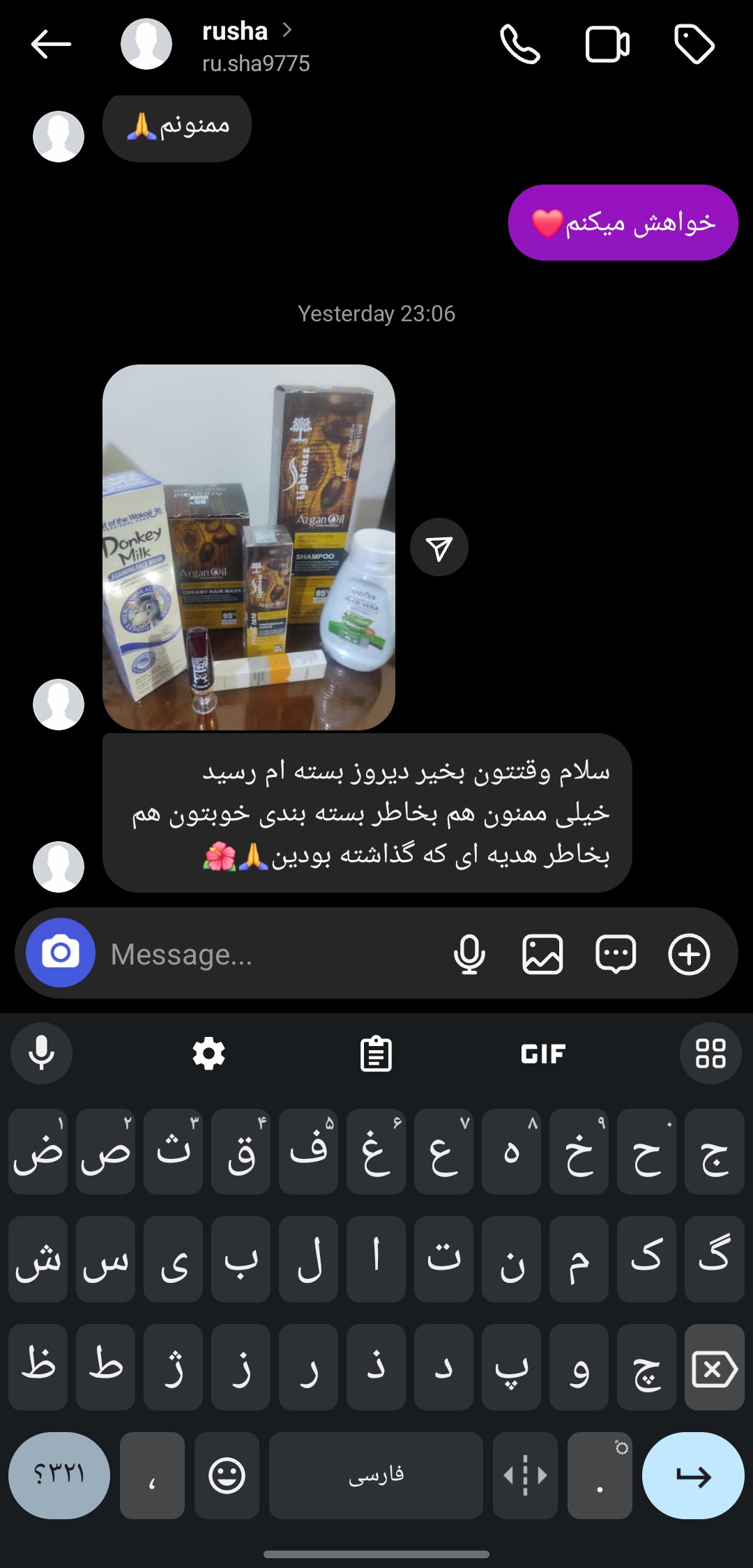
Task: Open the emoji key on the keyboard
Action: click(x=227, y=1475)
